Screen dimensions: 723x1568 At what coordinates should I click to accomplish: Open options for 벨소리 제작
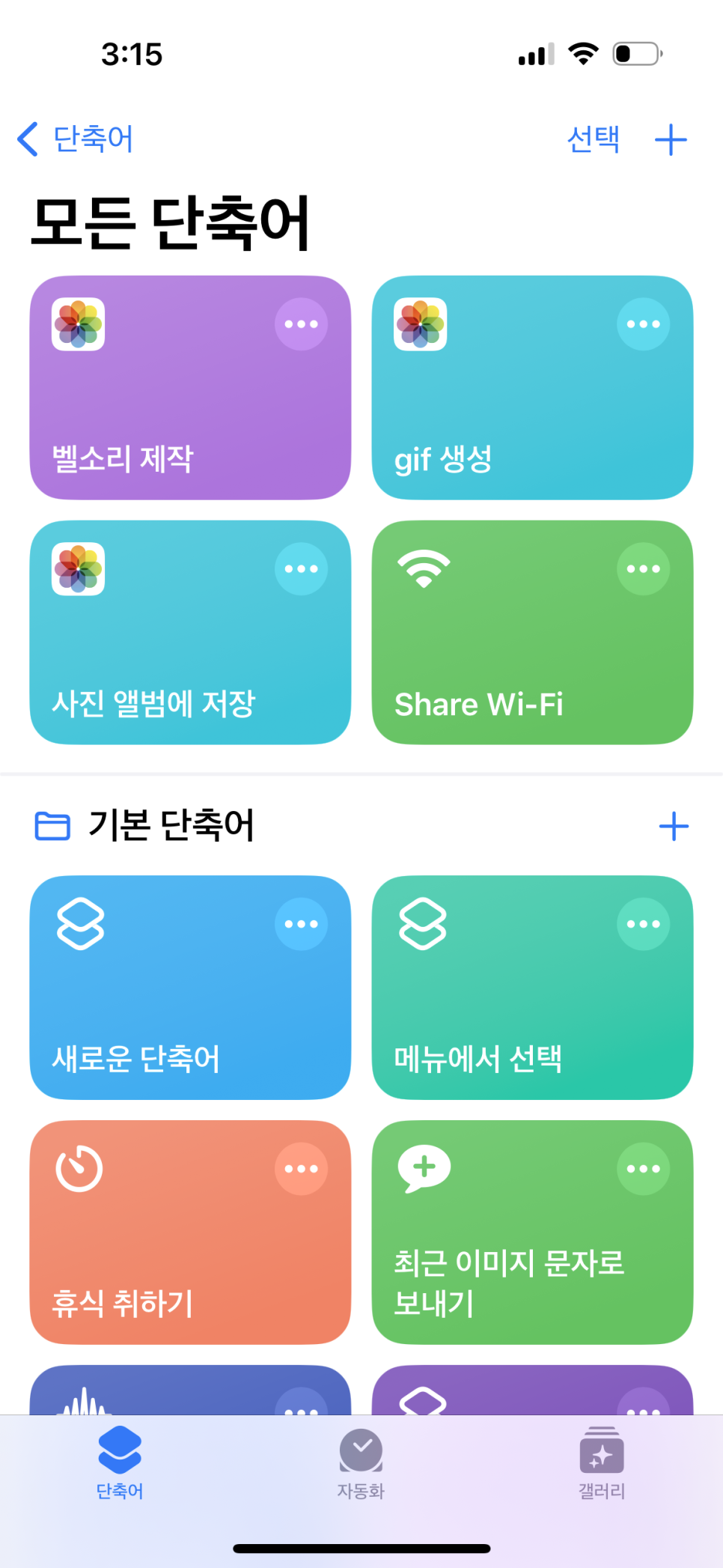point(301,324)
